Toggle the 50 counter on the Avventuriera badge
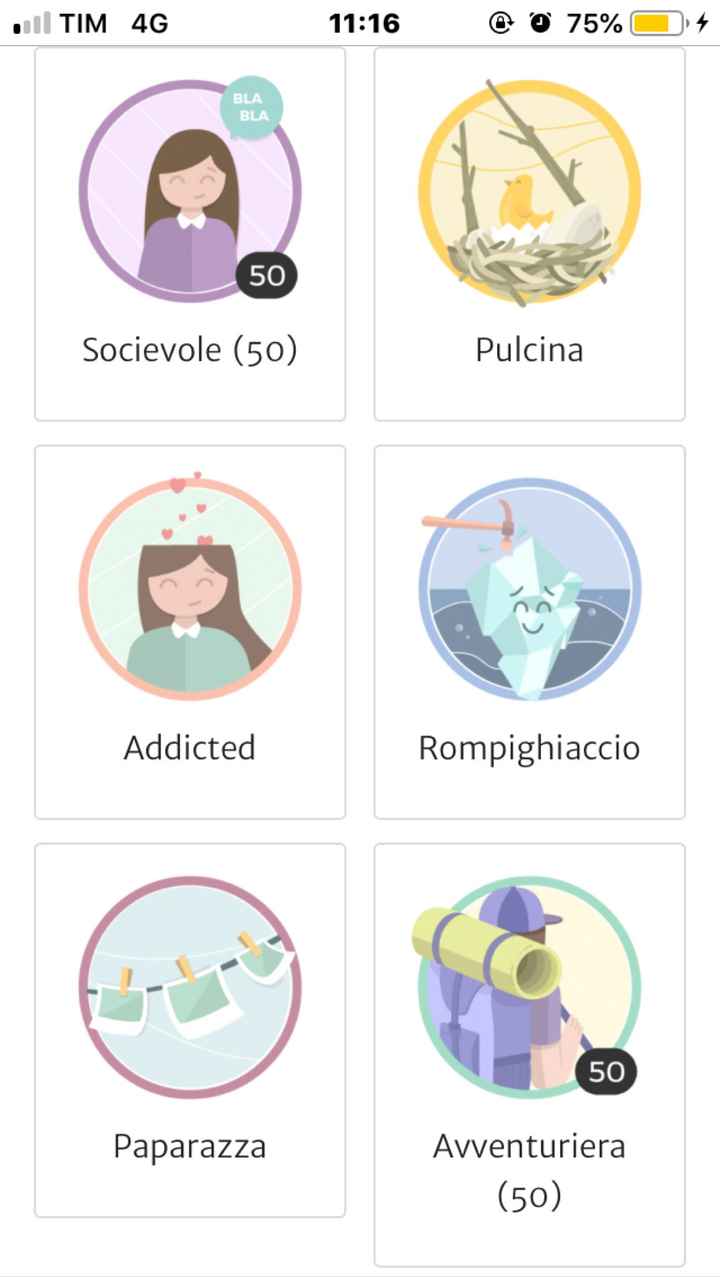 tap(604, 1072)
